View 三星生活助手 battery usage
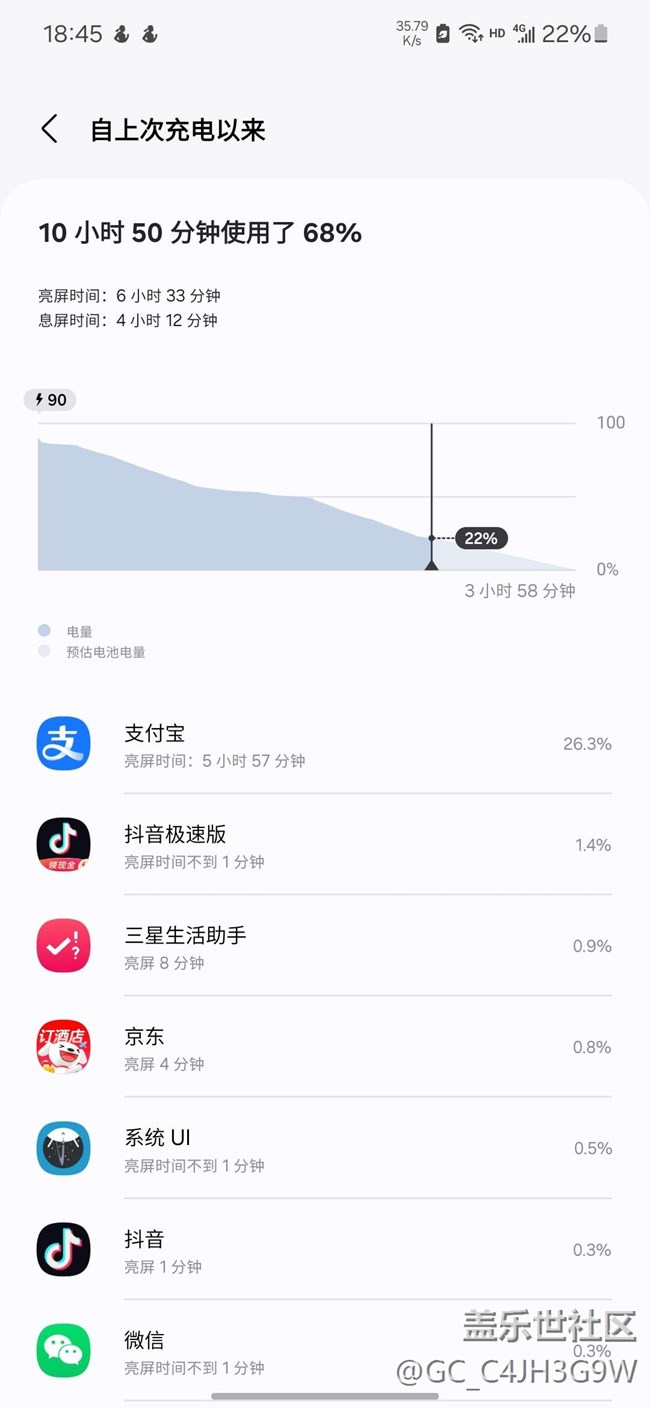Screen dimensions: 650x1408 (325, 946)
